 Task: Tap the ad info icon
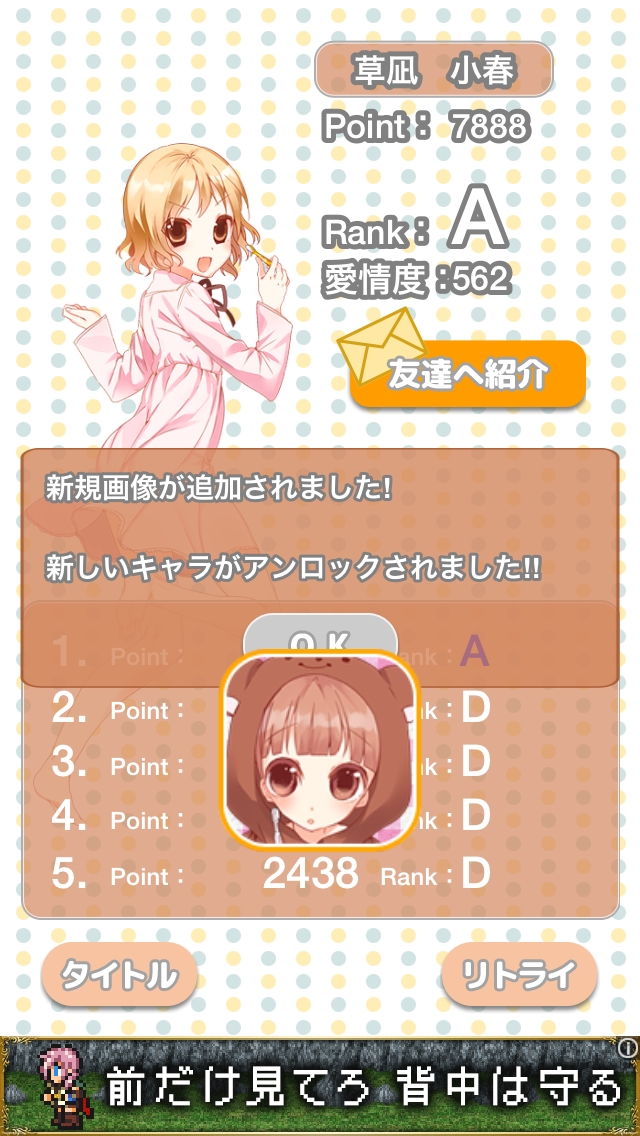(627, 1048)
